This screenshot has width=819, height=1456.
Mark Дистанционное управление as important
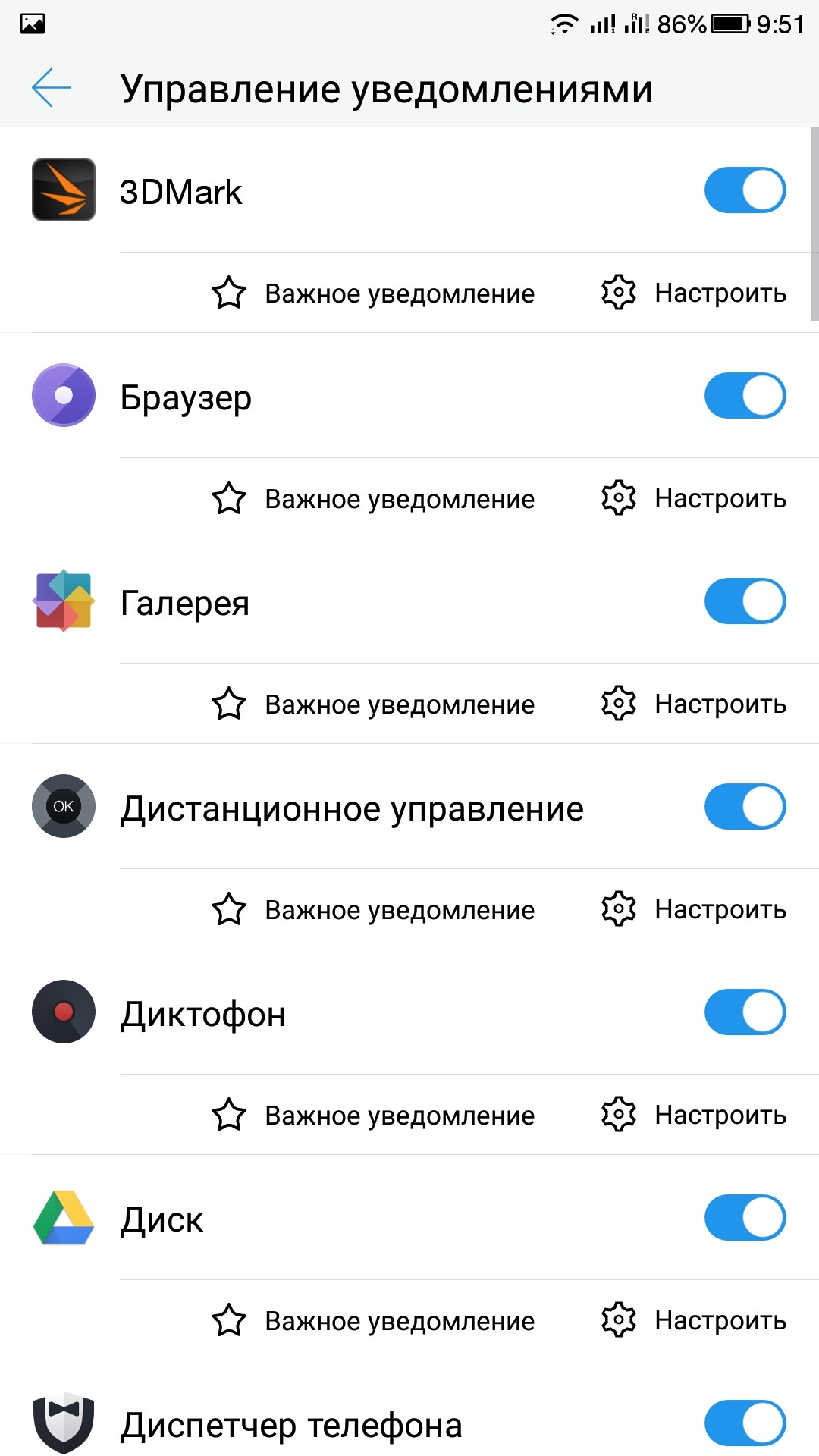click(373, 909)
